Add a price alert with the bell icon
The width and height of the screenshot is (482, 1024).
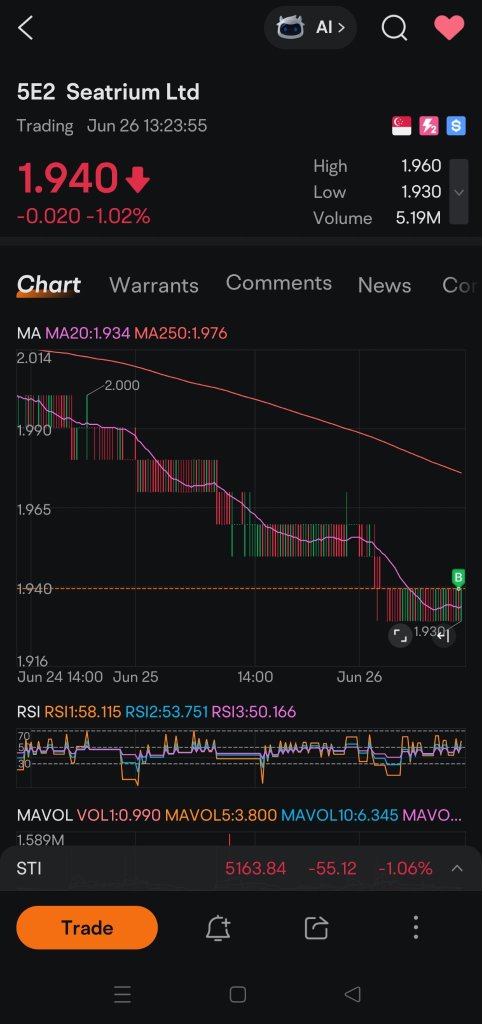coord(218,927)
